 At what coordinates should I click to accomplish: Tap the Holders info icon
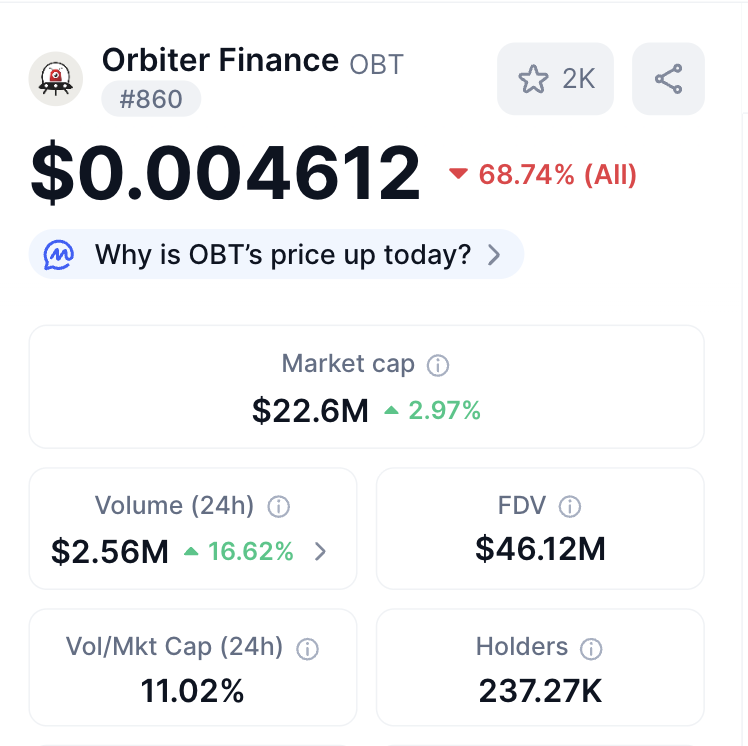pos(592,649)
